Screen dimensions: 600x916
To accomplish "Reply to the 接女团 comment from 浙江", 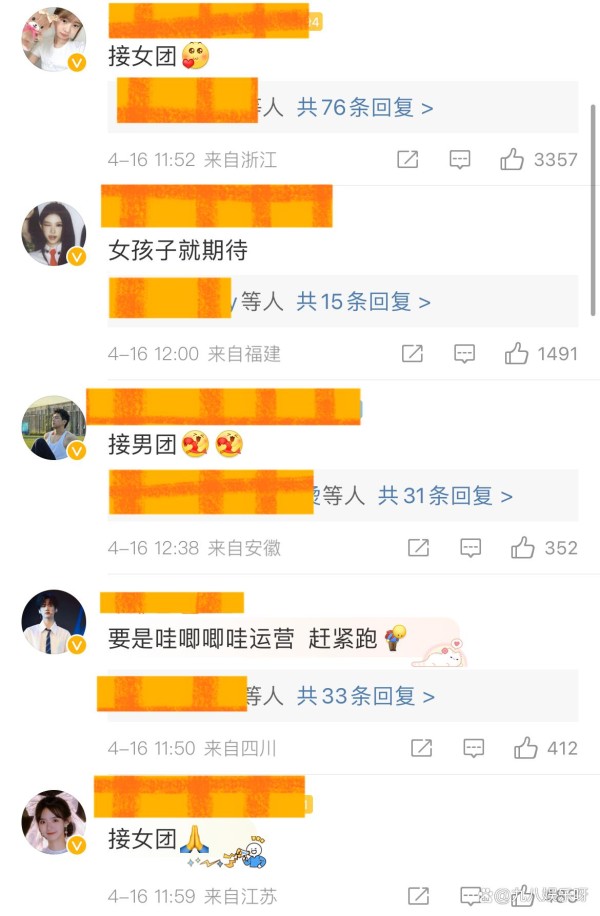I will [459, 159].
